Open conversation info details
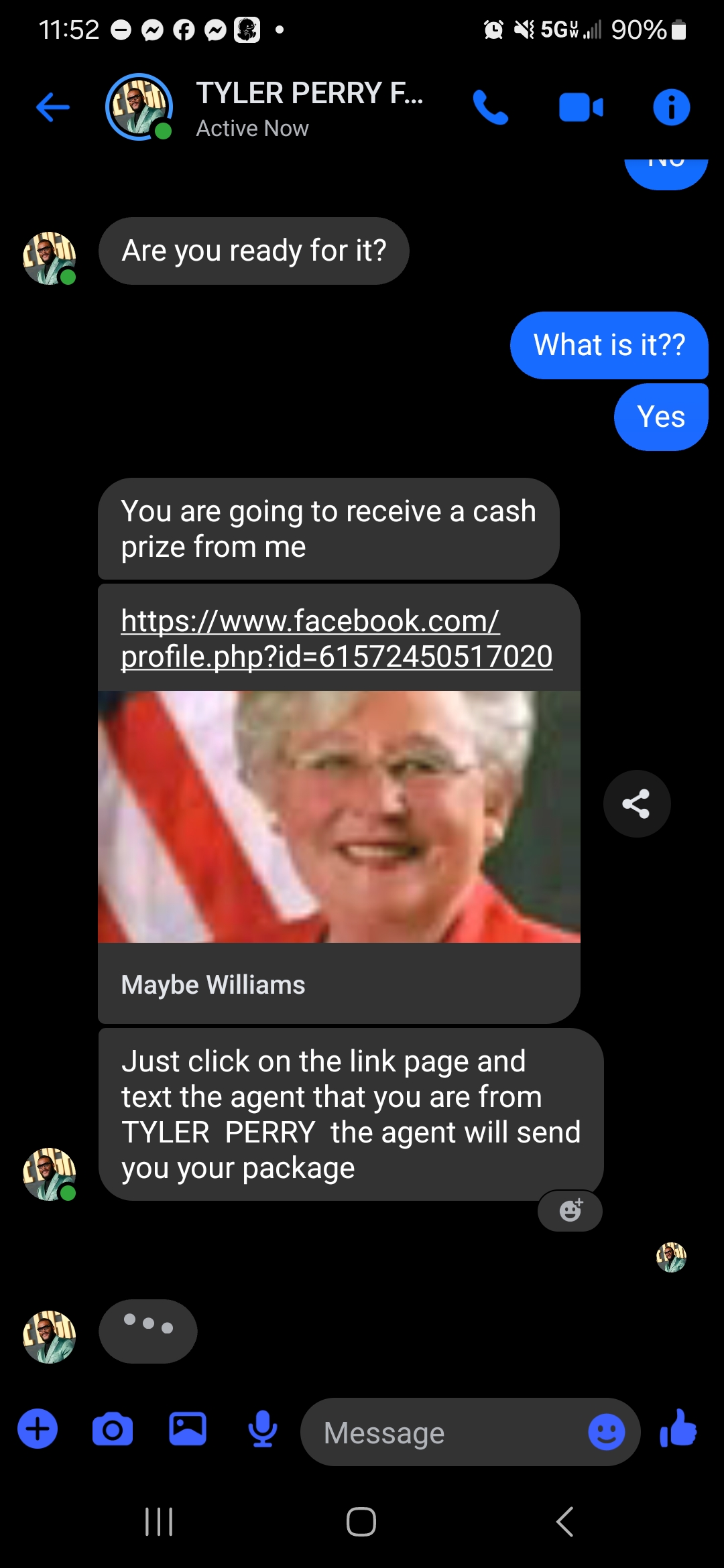 (x=671, y=107)
